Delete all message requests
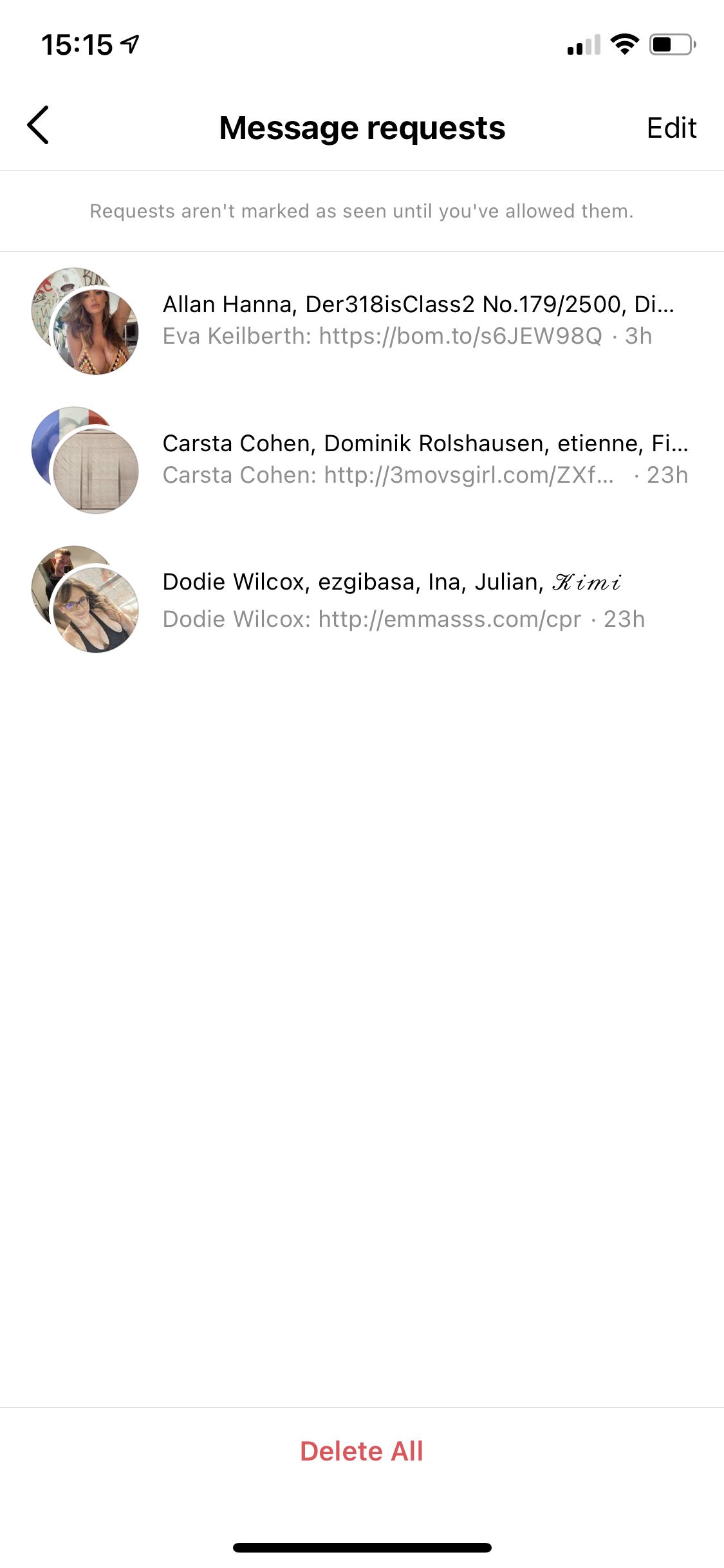Viewport: 724px width, 1568px height. (x=362, y=1451)
